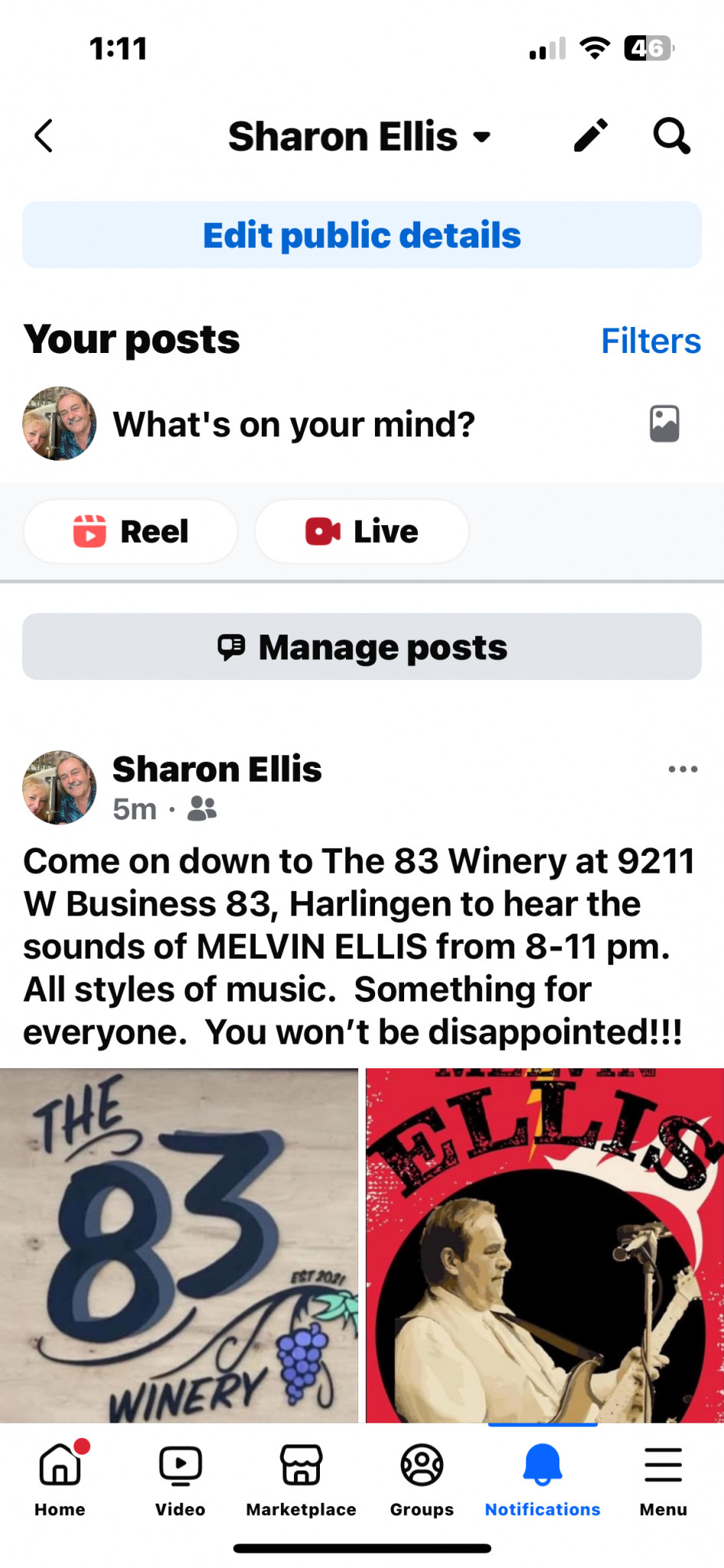Image resolution: width=724 pixels, height=1568 pixels.
Task: Open the three-dot menu on Sharon's post
Action: tap(683, 769)
